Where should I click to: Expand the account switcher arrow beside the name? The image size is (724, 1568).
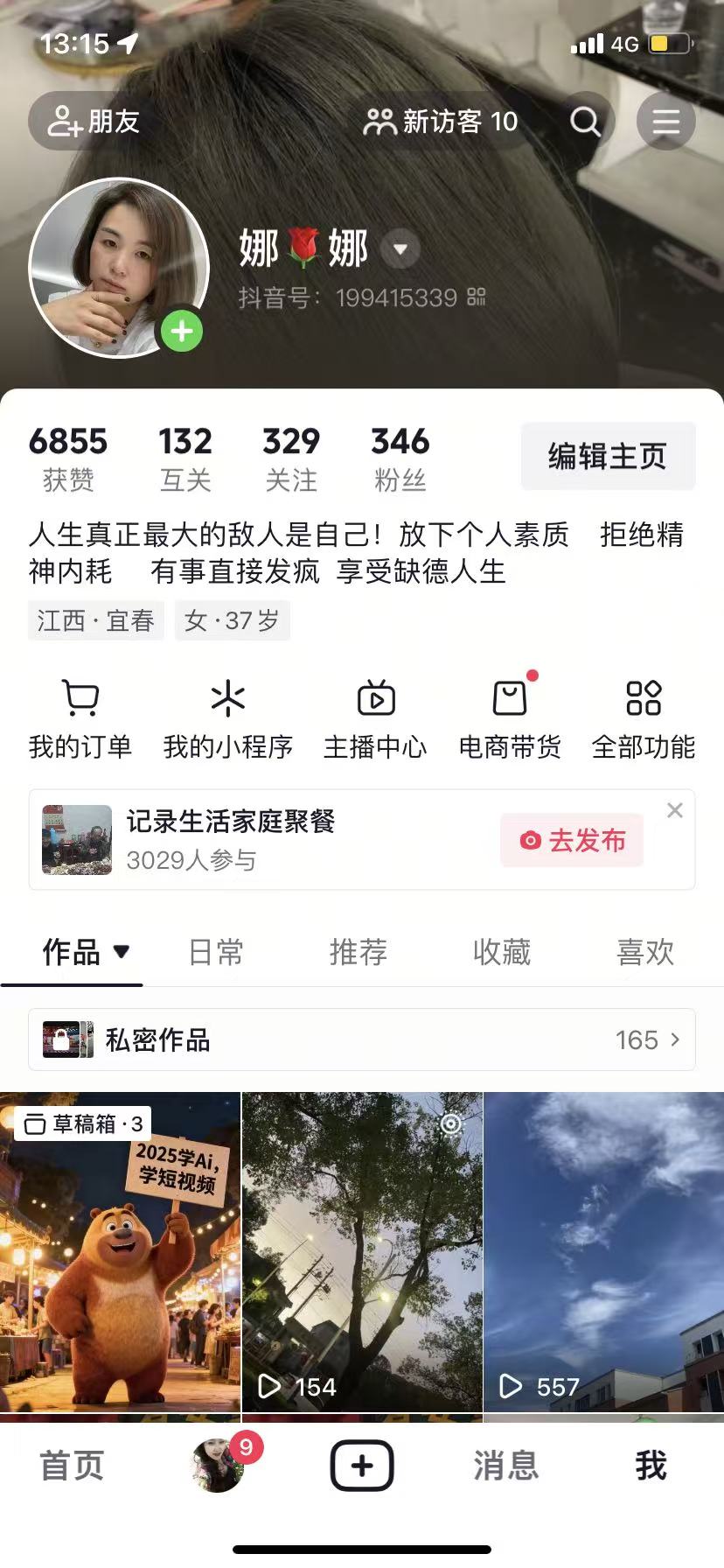(400, 249)
